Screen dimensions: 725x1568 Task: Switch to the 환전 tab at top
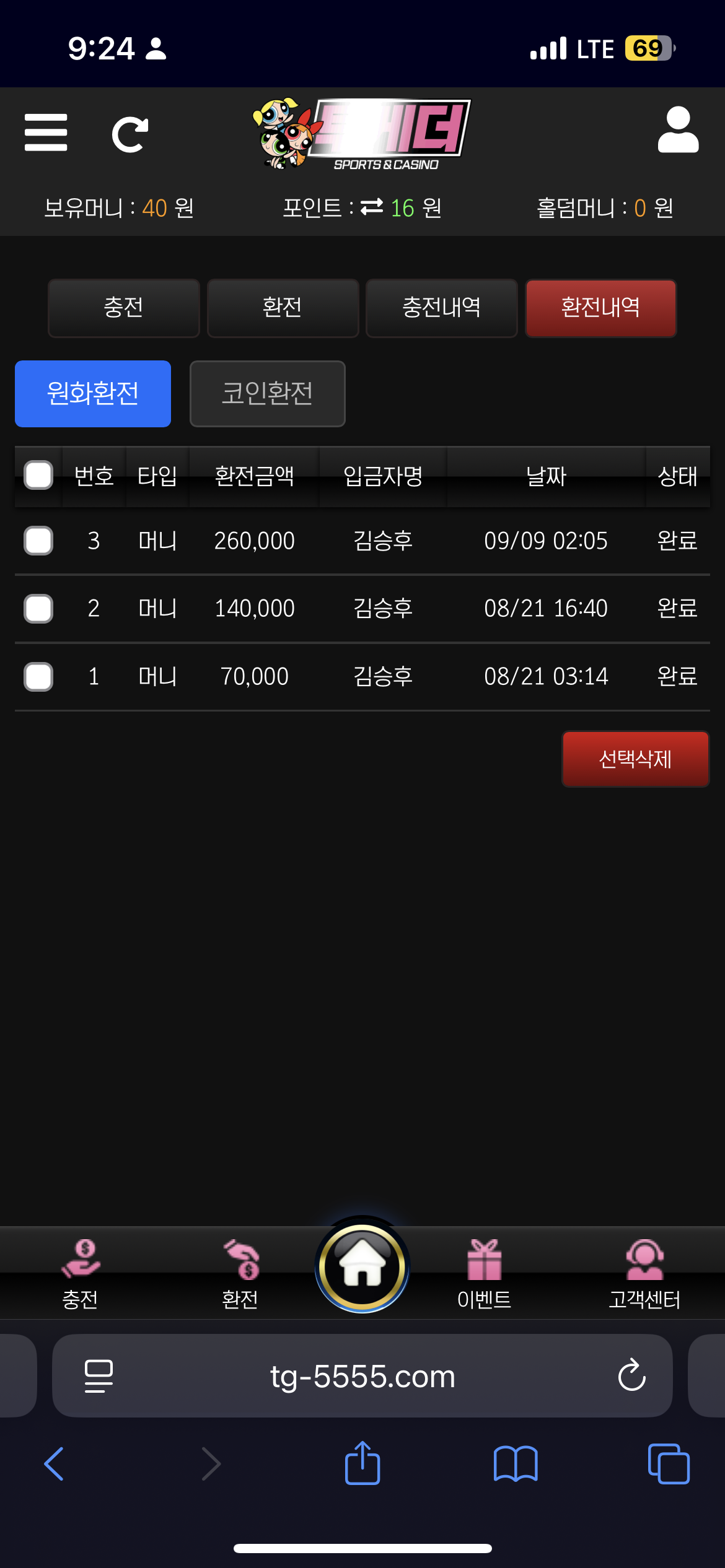pyautogui.click(x=283, y=308)
